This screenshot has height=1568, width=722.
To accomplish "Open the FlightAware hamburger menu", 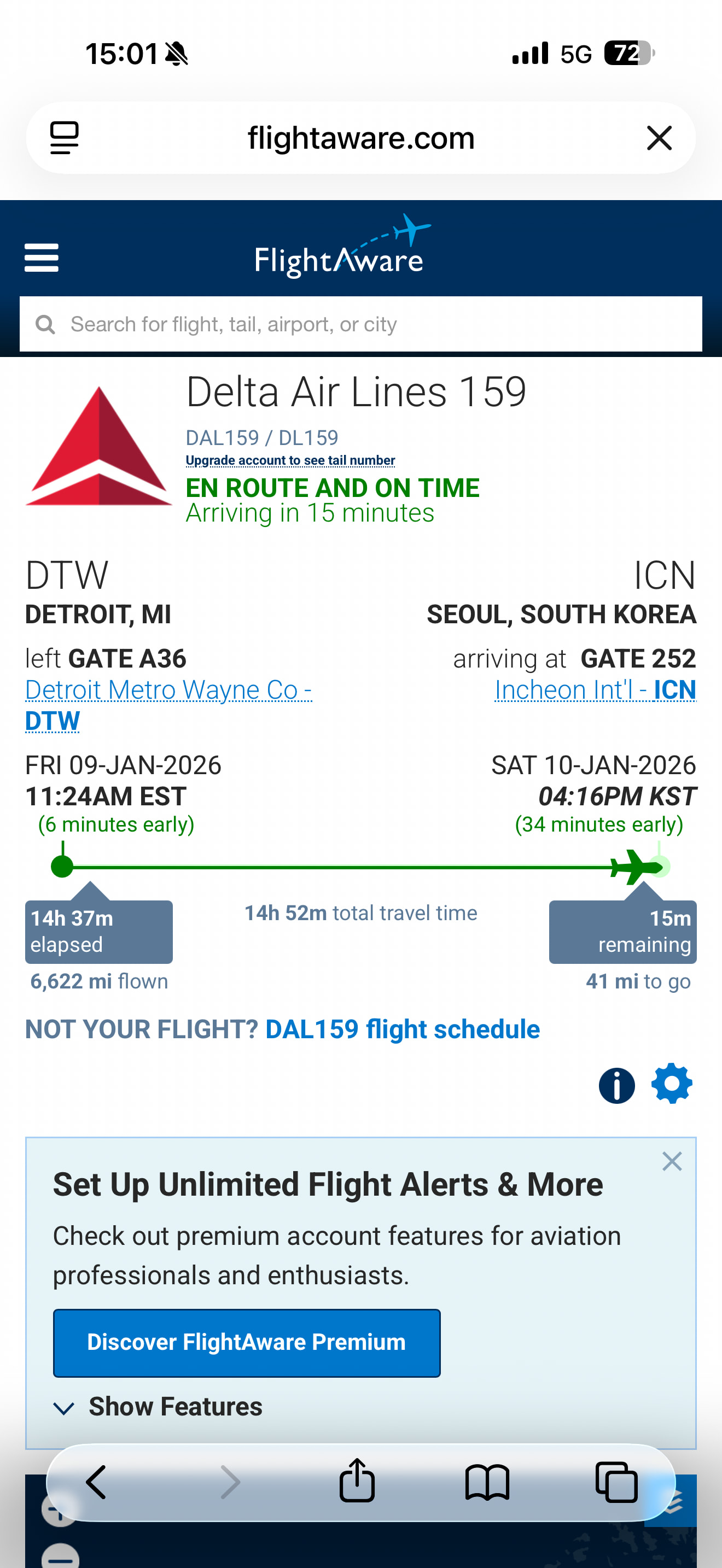I will 42,258.
